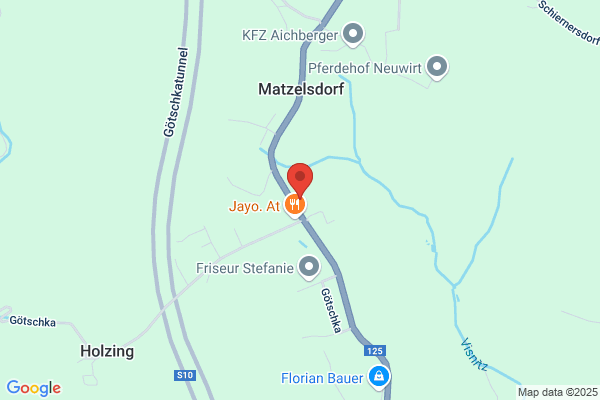Screen dimensions: 600x400
Task: Open the Florian Bauer shop marker
Action: coord(379,377)
